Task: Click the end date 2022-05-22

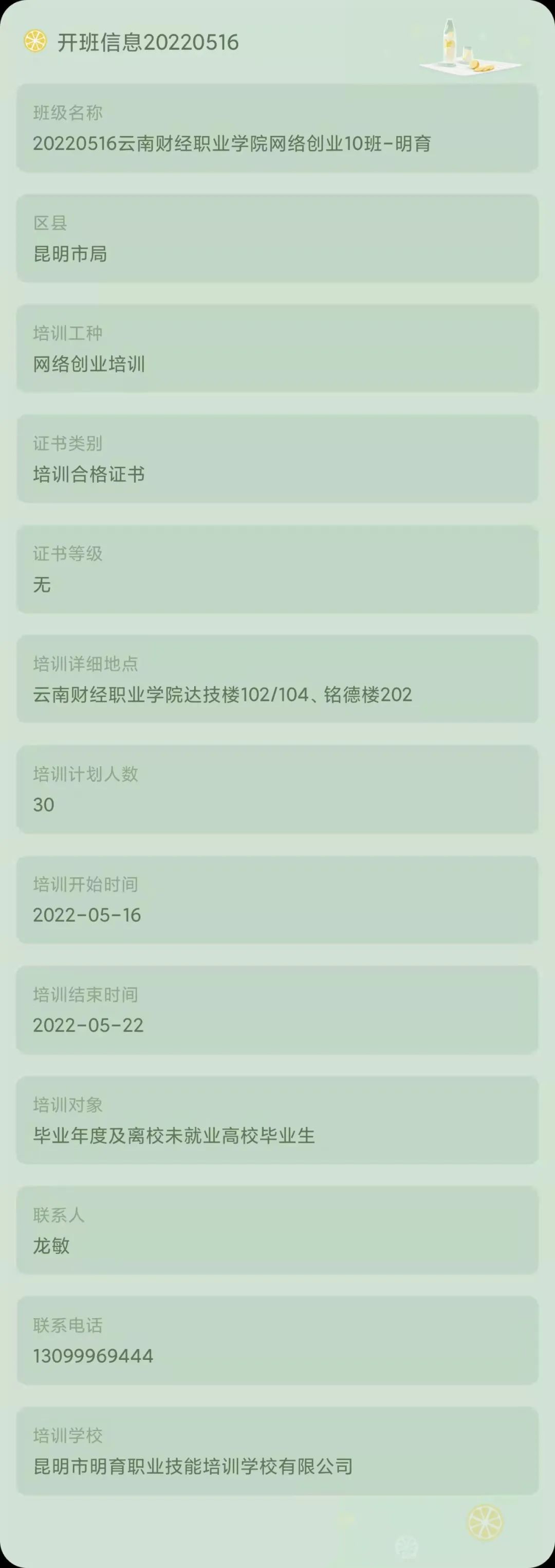Action: [88, 1025]
